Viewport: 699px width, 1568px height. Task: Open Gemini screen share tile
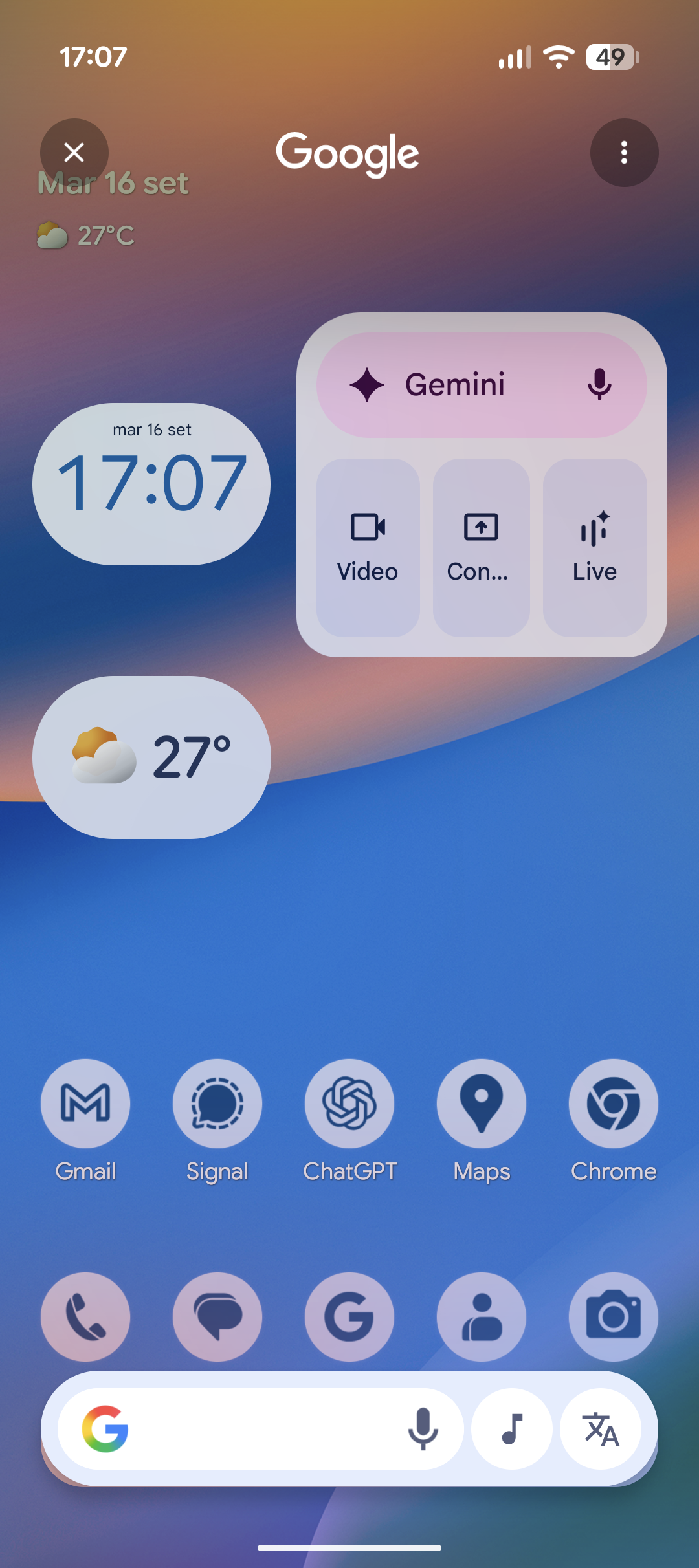pyautogui.click(x=481, y=547)
